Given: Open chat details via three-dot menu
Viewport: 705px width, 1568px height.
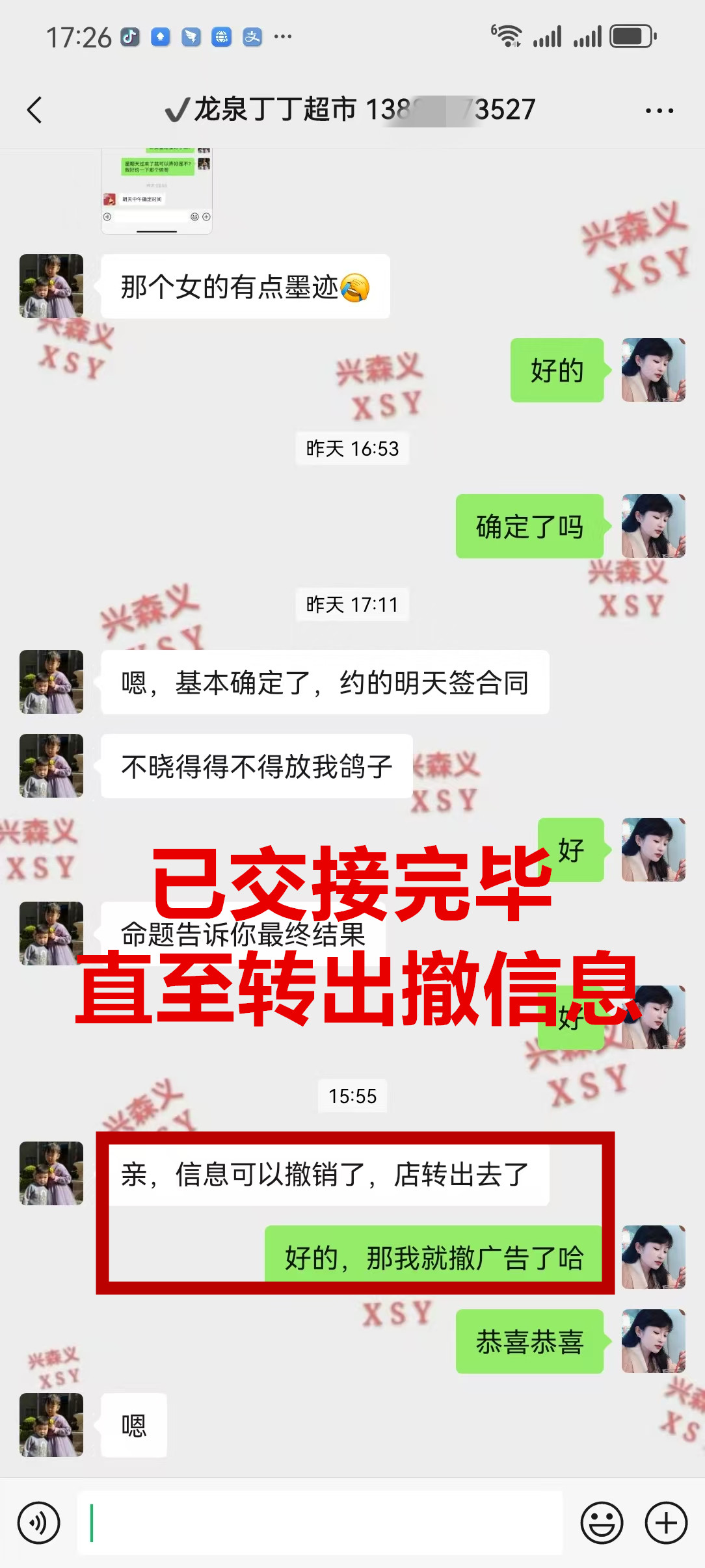Looking at the screenshot, I should (659, 111).
